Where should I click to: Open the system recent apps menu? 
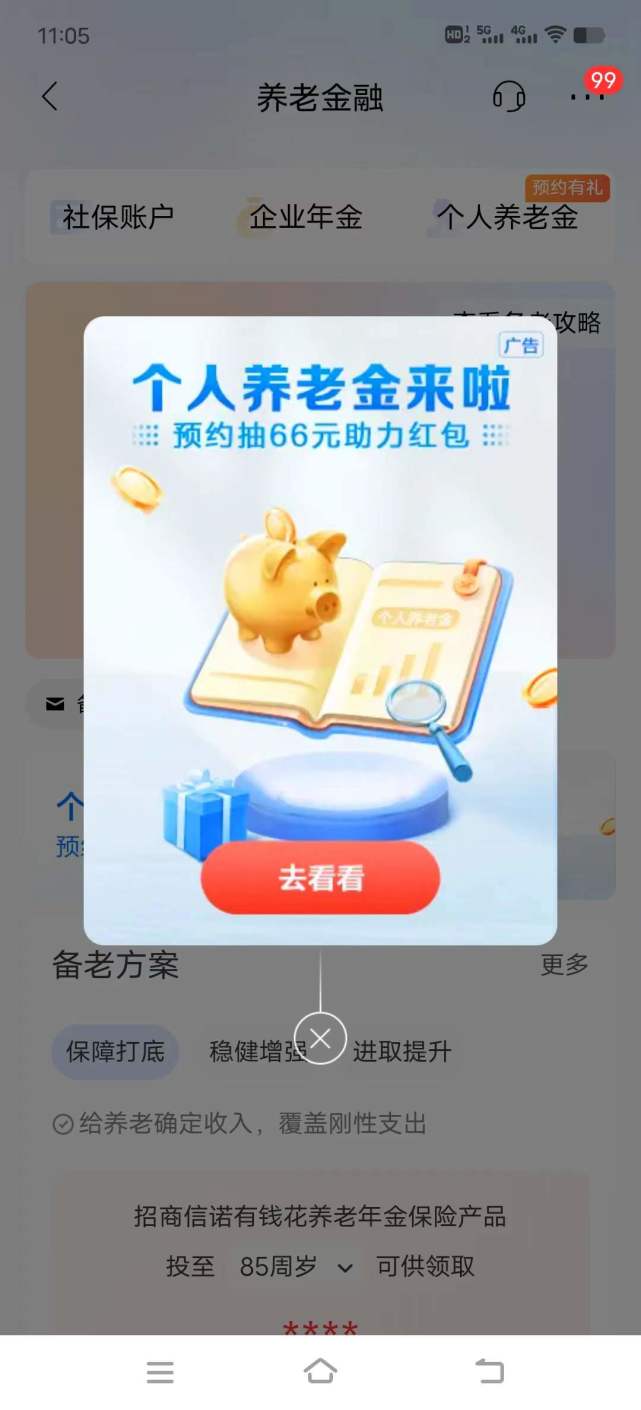pyautogui.click(x=160, y=1372)
